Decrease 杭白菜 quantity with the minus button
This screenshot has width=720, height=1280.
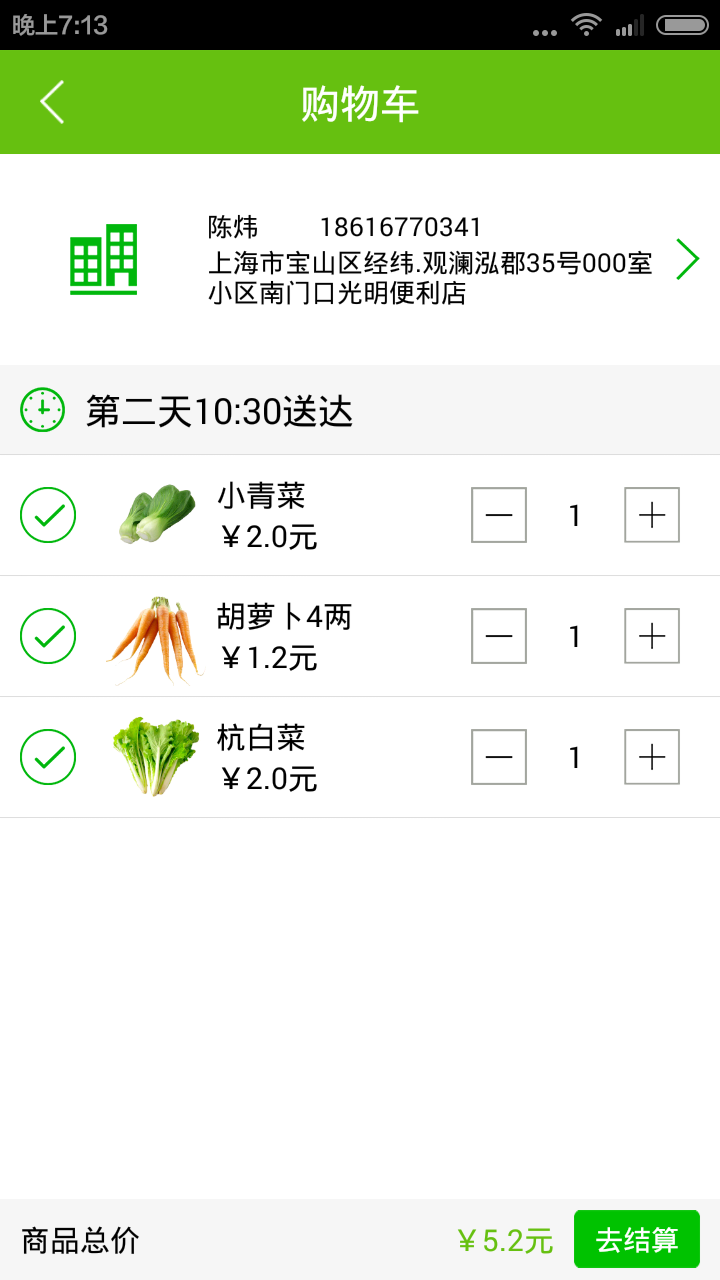point(498,757)
